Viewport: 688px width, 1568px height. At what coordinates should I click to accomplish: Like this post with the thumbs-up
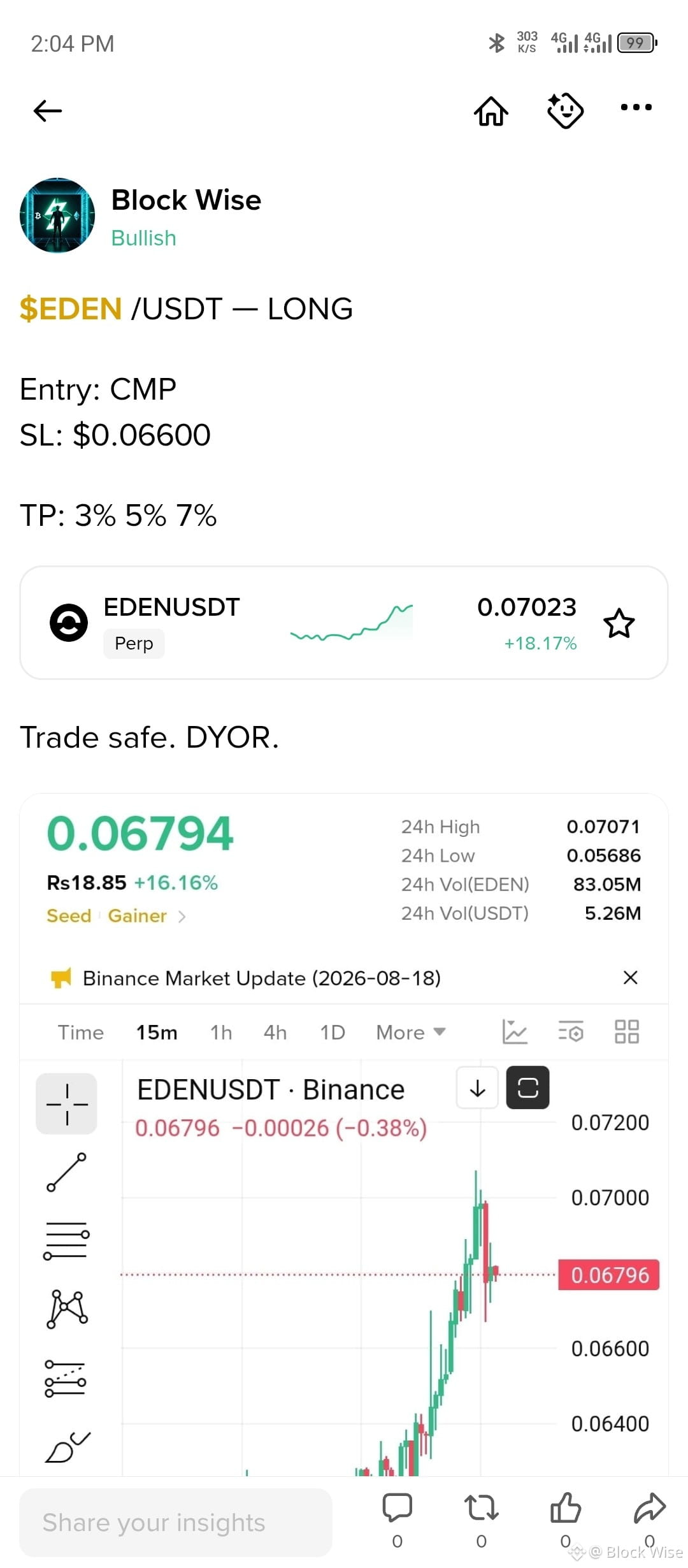tap(565, 1509)
